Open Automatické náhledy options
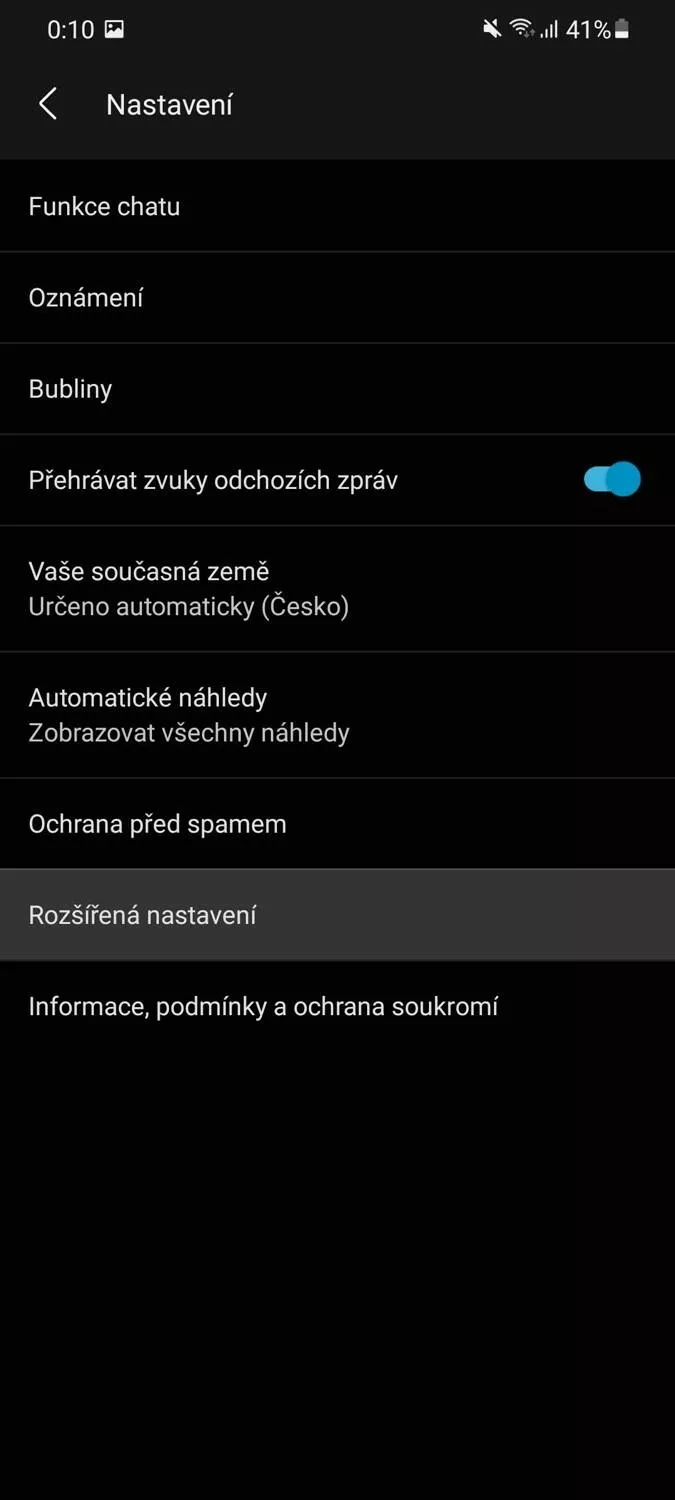Screen dimensions: 675x1500 point(337,715)
